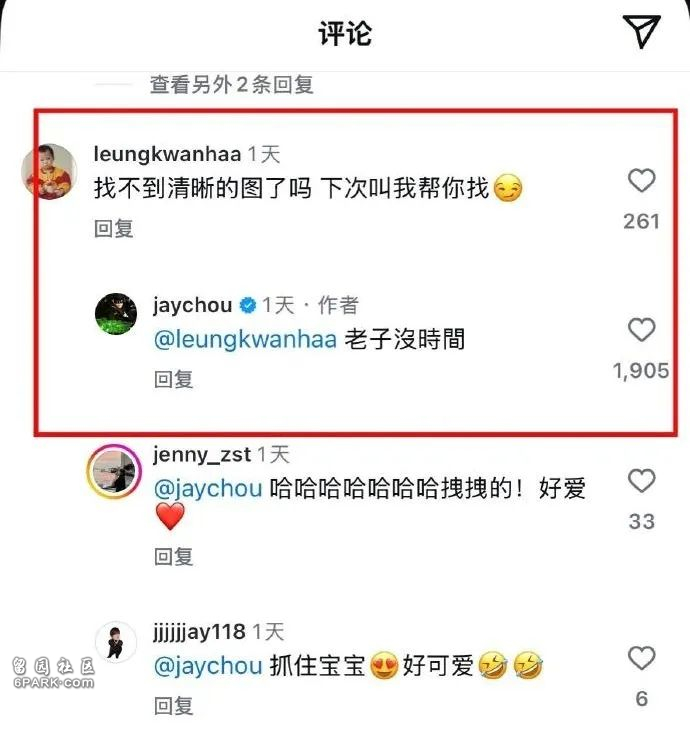
Task: Open leungkwanhaa's profile picture
Action: (x=49, y=171)
